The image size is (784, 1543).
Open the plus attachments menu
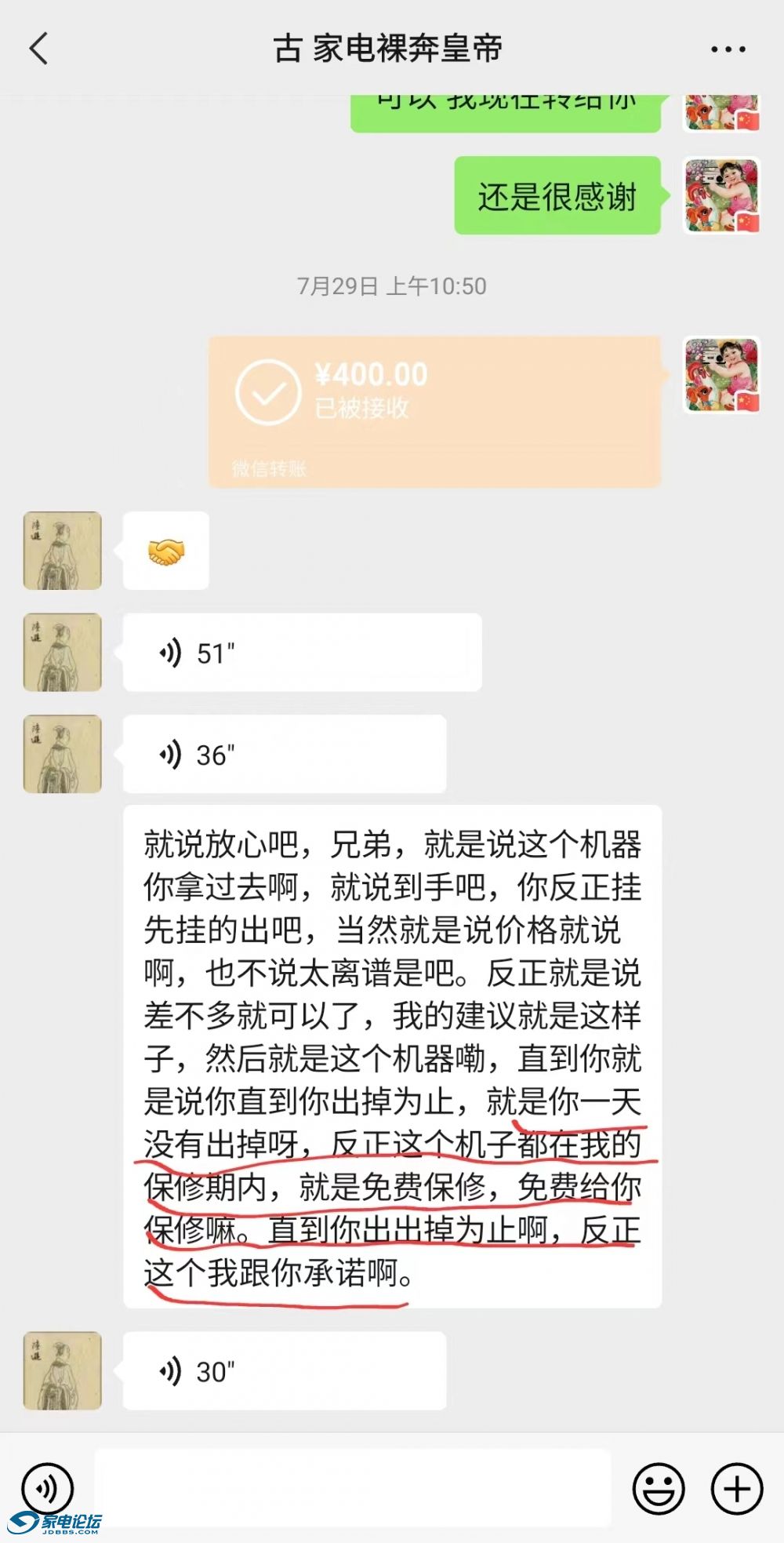(736, 1487)
